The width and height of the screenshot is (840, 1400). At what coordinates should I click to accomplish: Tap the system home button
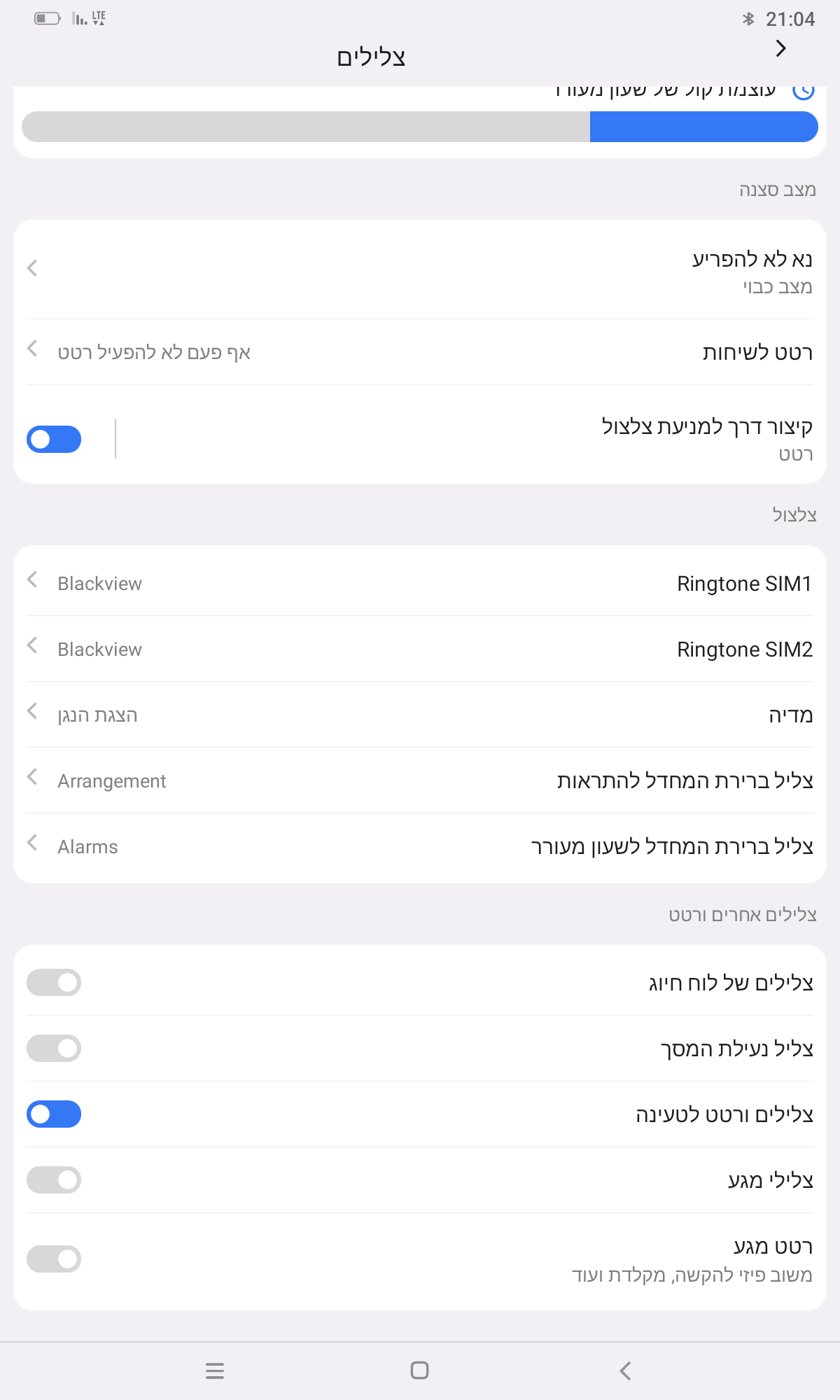coord(419,1370)
